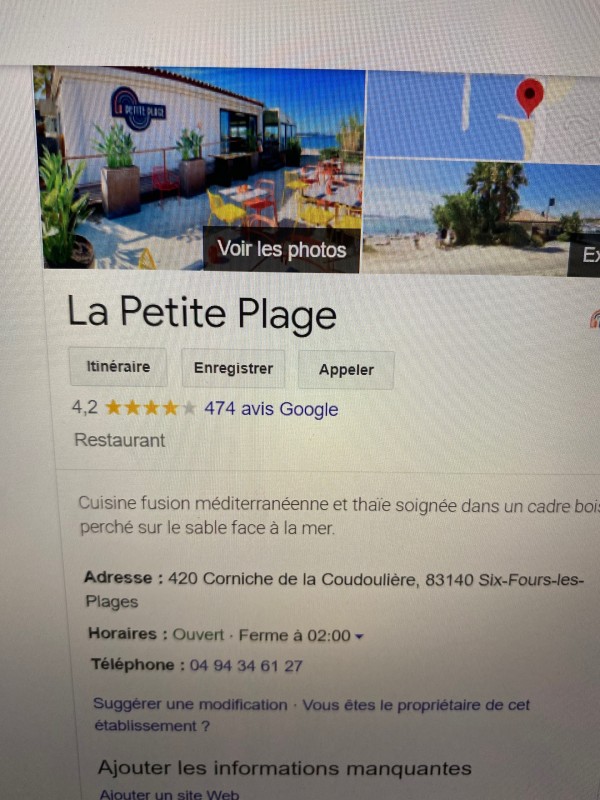Open the restaurant photos via Voir les photos
The image size is (600, 800).
click(x=281, y=249)
